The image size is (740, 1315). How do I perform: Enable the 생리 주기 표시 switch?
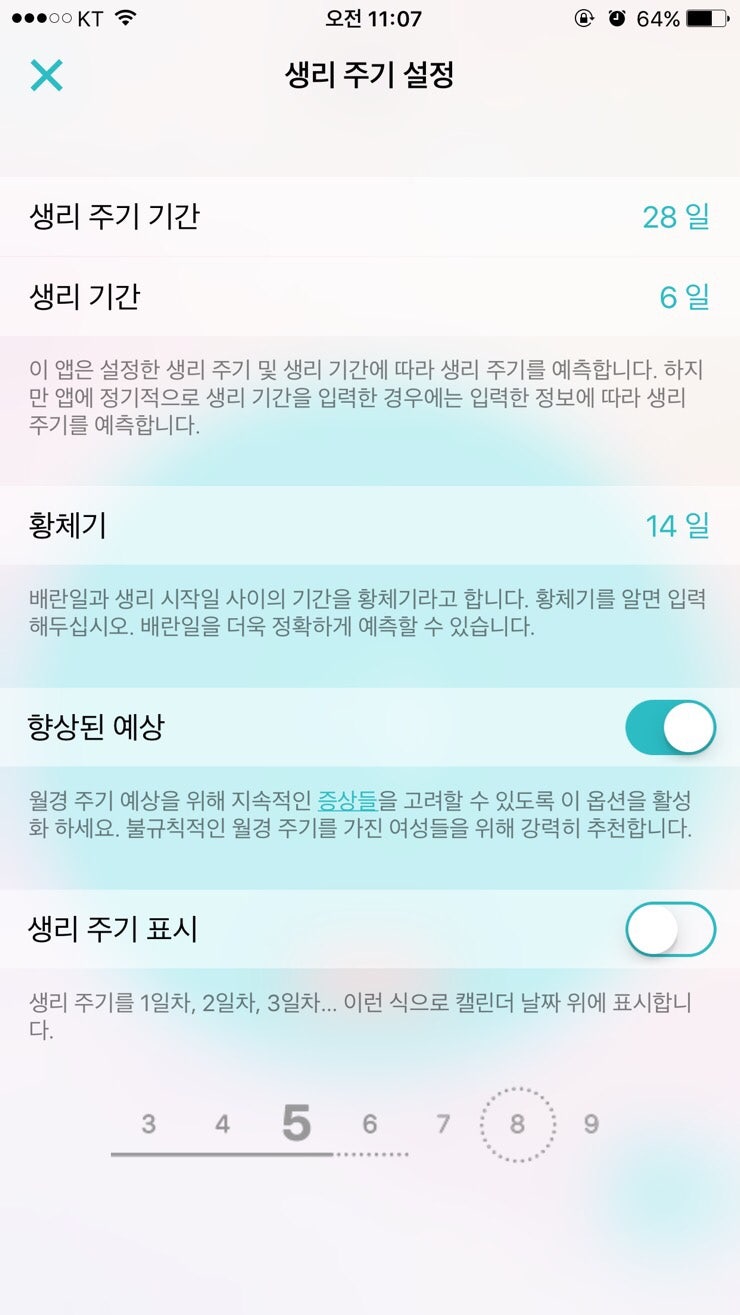pos(670,929)
